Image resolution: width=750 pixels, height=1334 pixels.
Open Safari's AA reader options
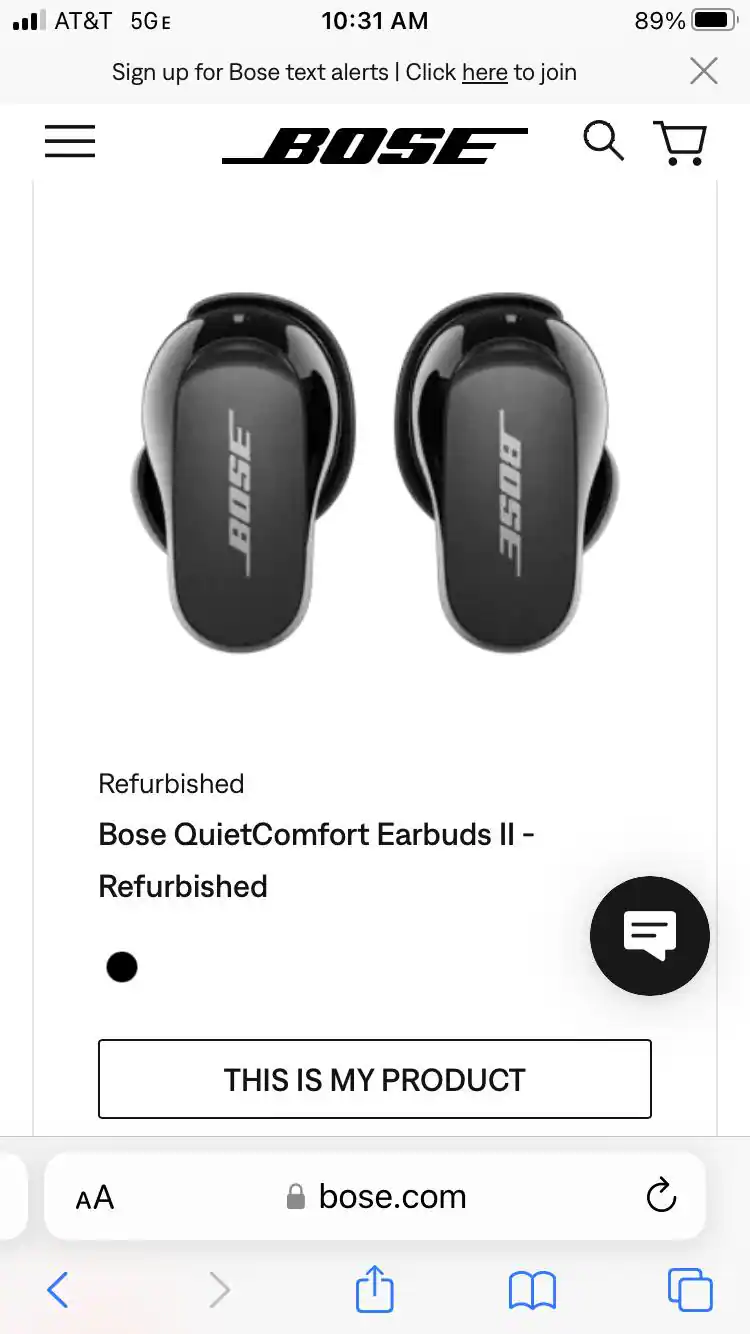click(95, 1197)
